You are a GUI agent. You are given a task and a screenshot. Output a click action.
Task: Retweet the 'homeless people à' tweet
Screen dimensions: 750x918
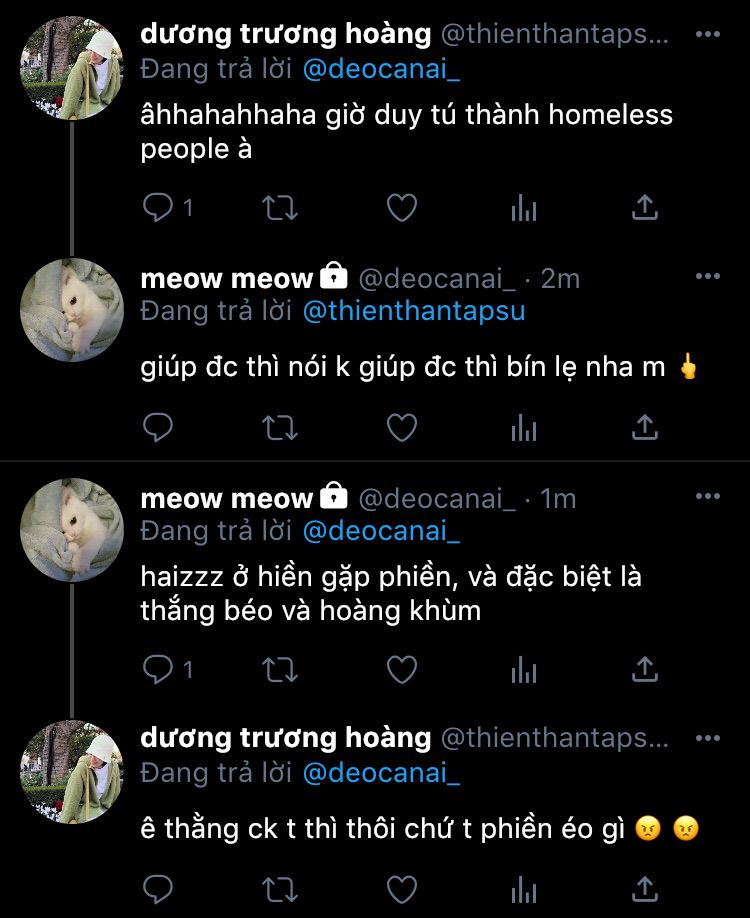(279, 208)
